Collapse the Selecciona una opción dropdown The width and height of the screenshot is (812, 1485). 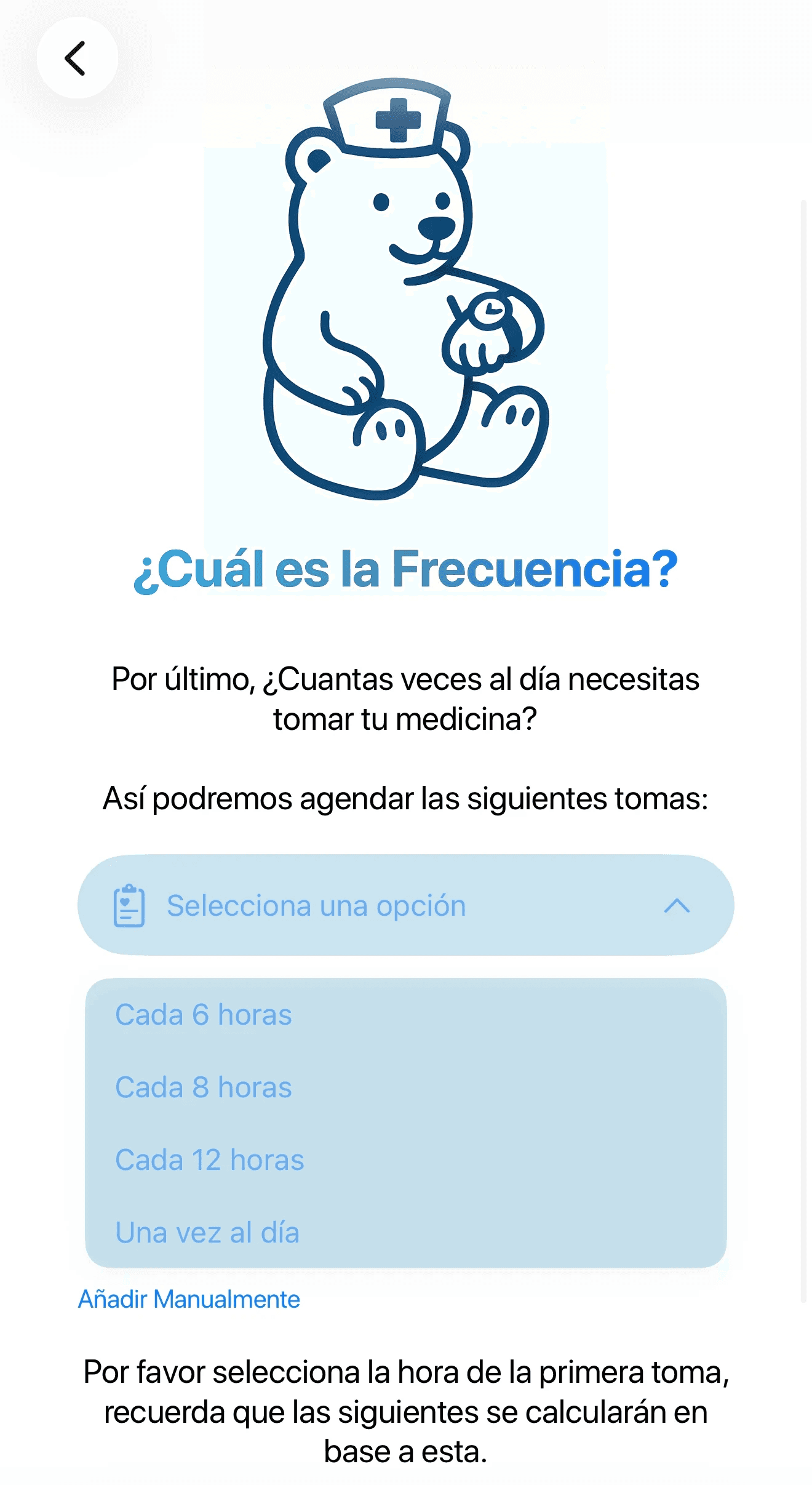tap(405, 905)
